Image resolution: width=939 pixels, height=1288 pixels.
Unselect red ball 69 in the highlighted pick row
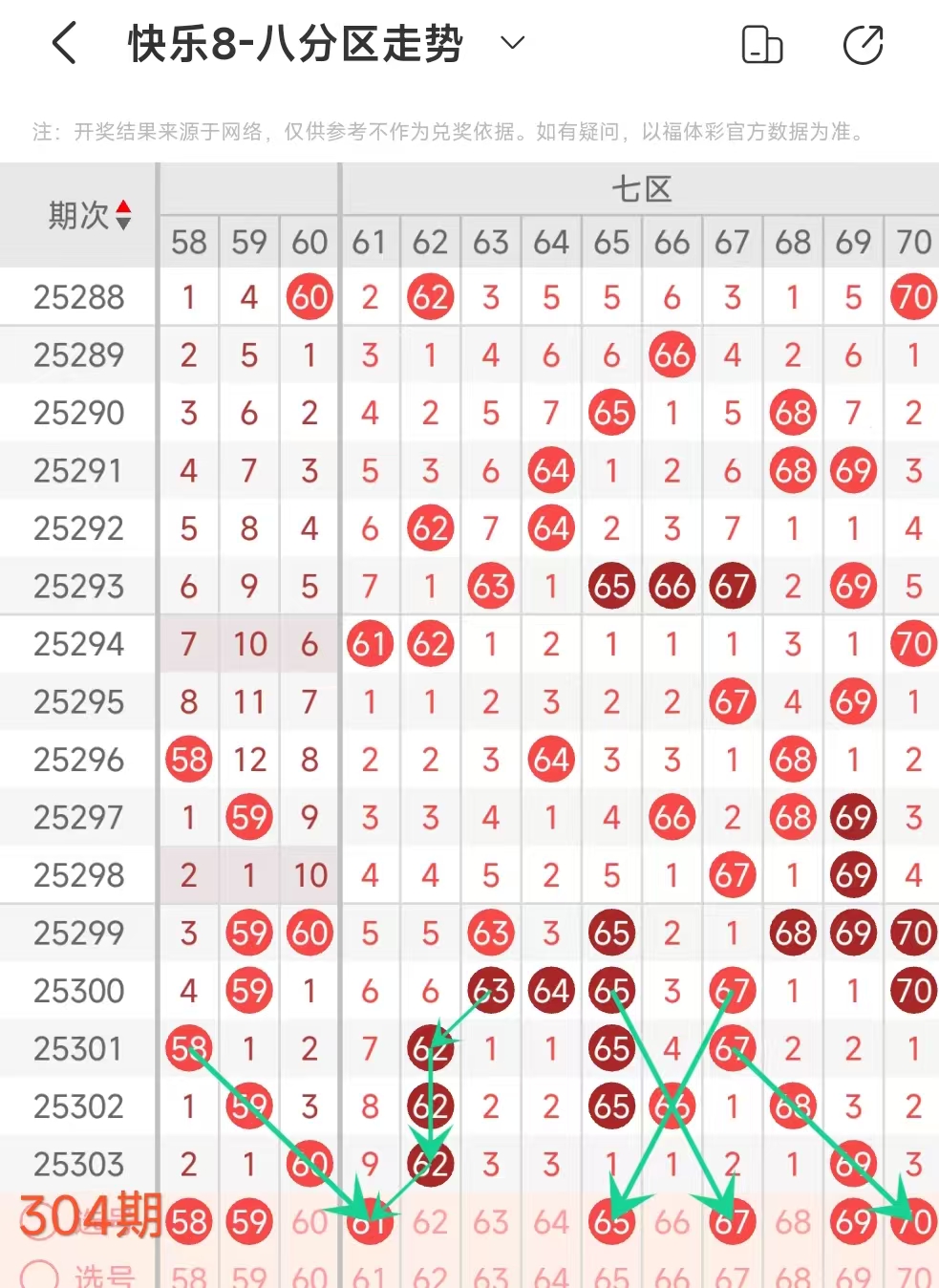coord(853,1222)
